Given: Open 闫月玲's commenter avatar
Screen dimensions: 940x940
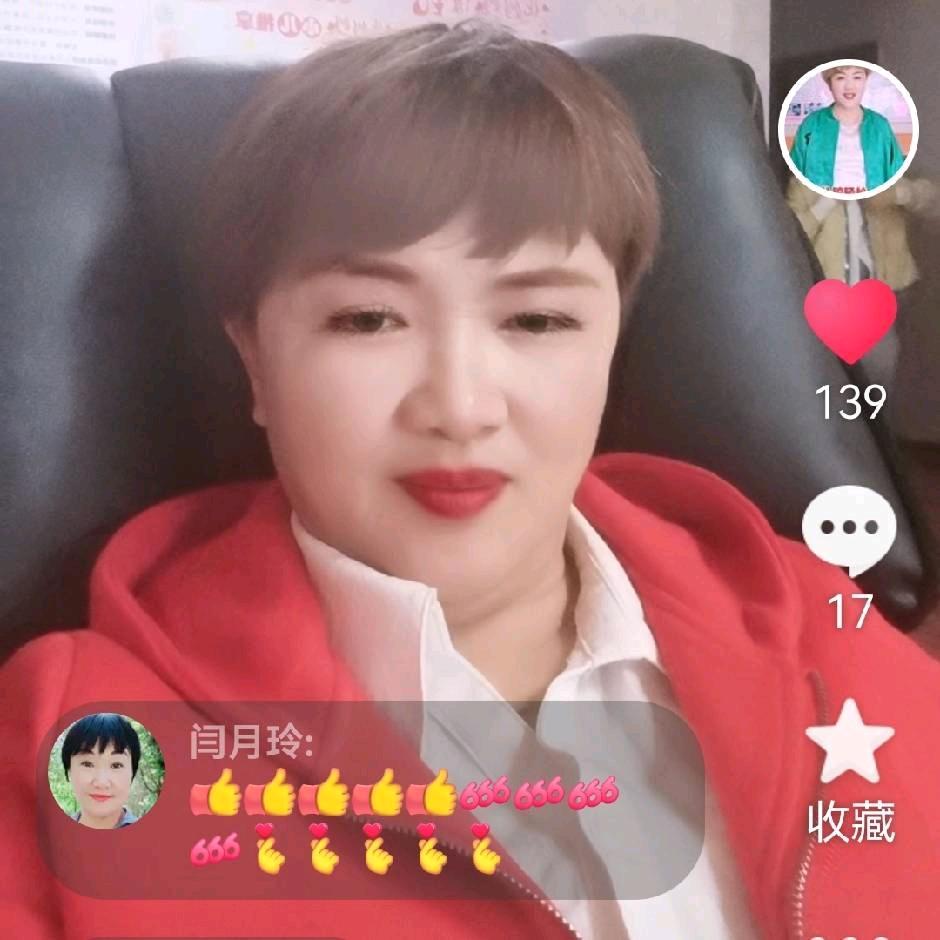Looking at the screenshot, I should 107,772.
